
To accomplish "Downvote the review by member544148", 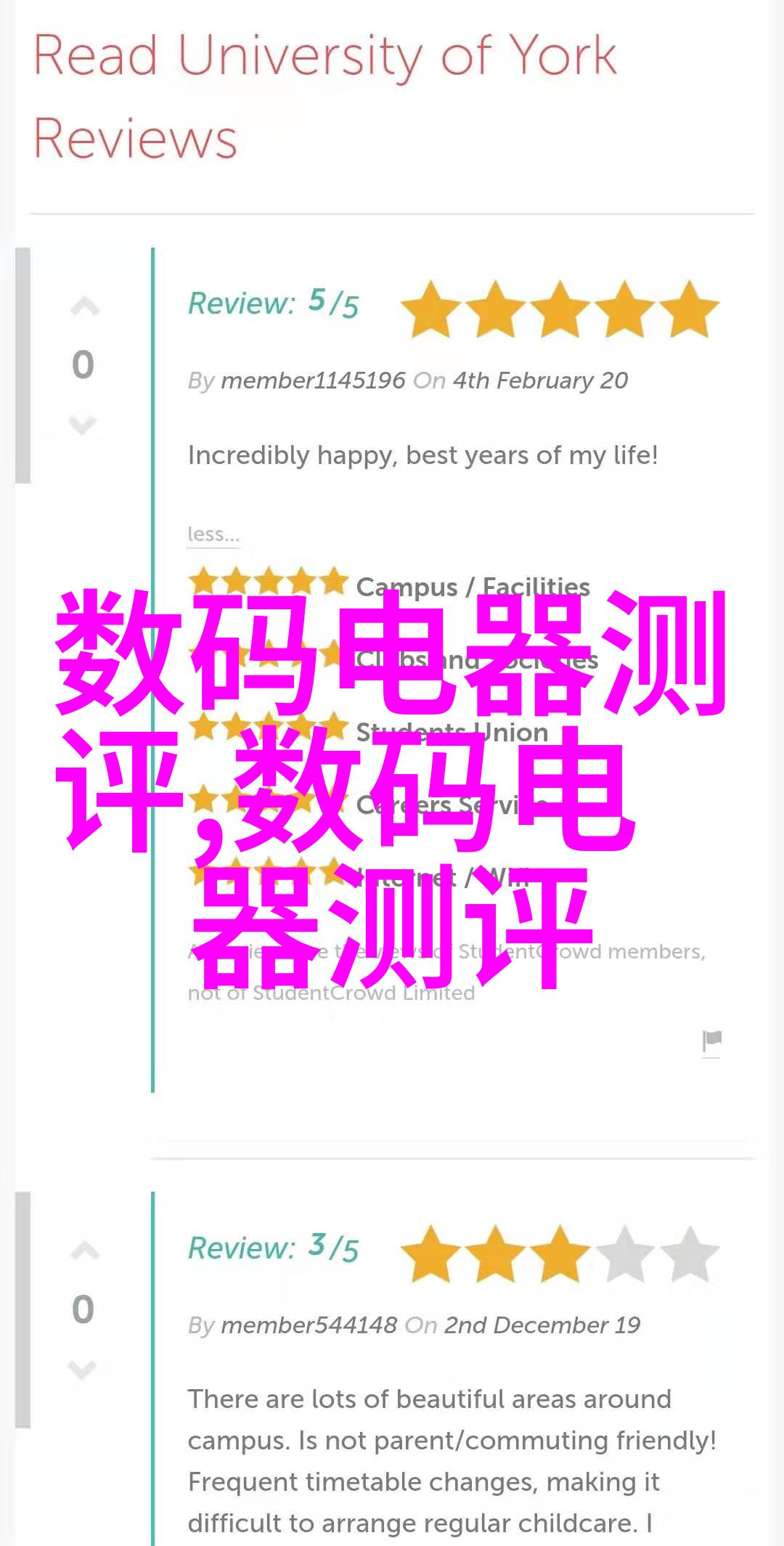I will pos(82,1369).
